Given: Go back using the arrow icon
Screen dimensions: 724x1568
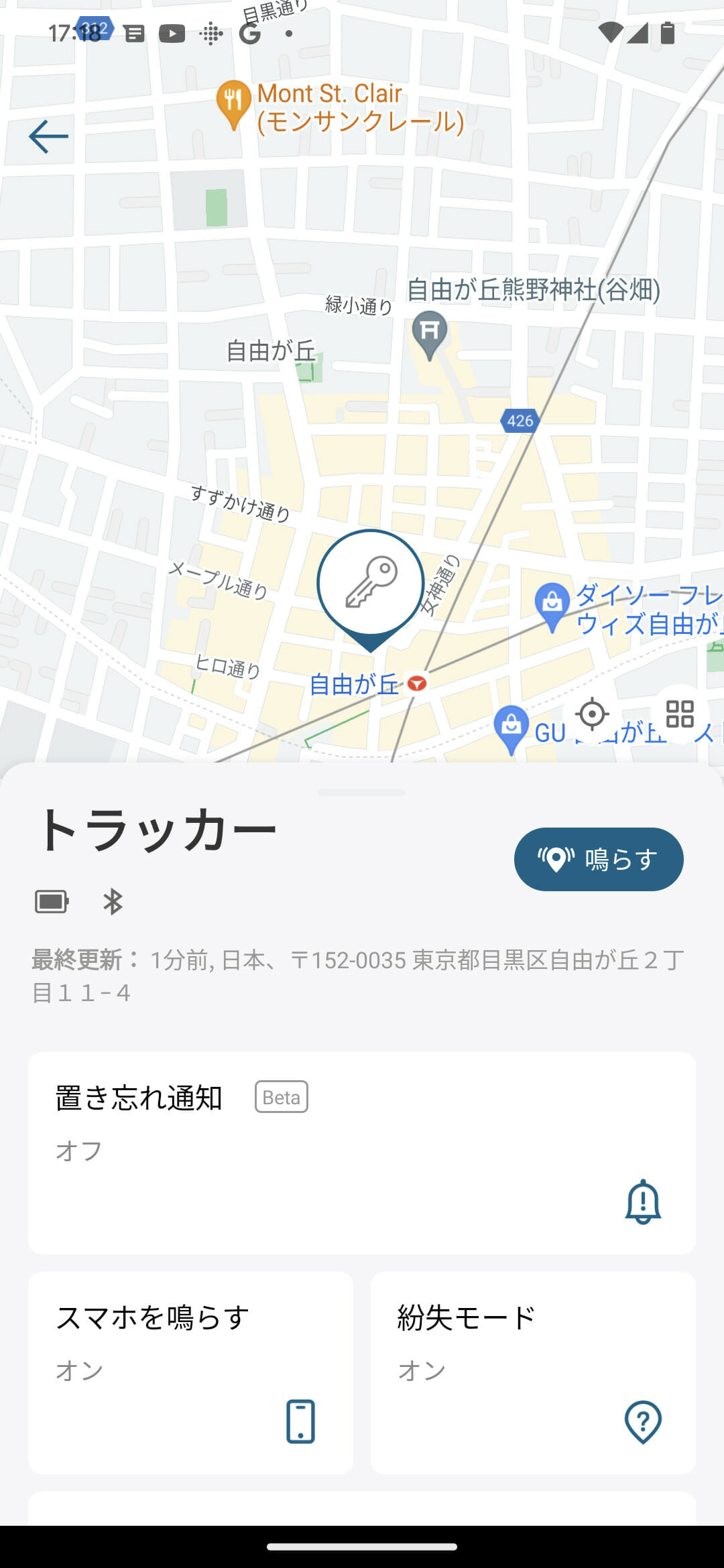Looking at the screenshot, I should pos(48,137).
